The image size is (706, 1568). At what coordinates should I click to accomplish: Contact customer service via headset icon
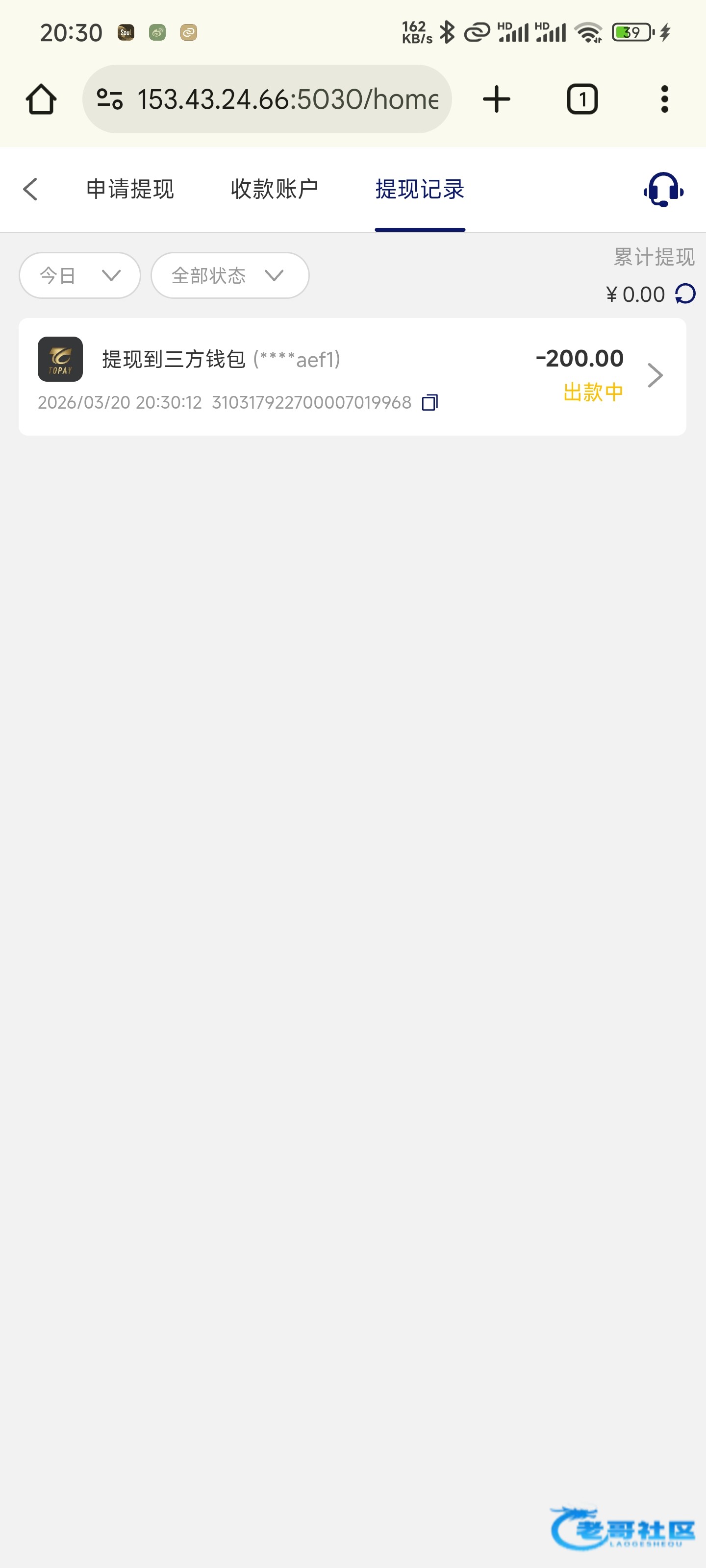663,190
